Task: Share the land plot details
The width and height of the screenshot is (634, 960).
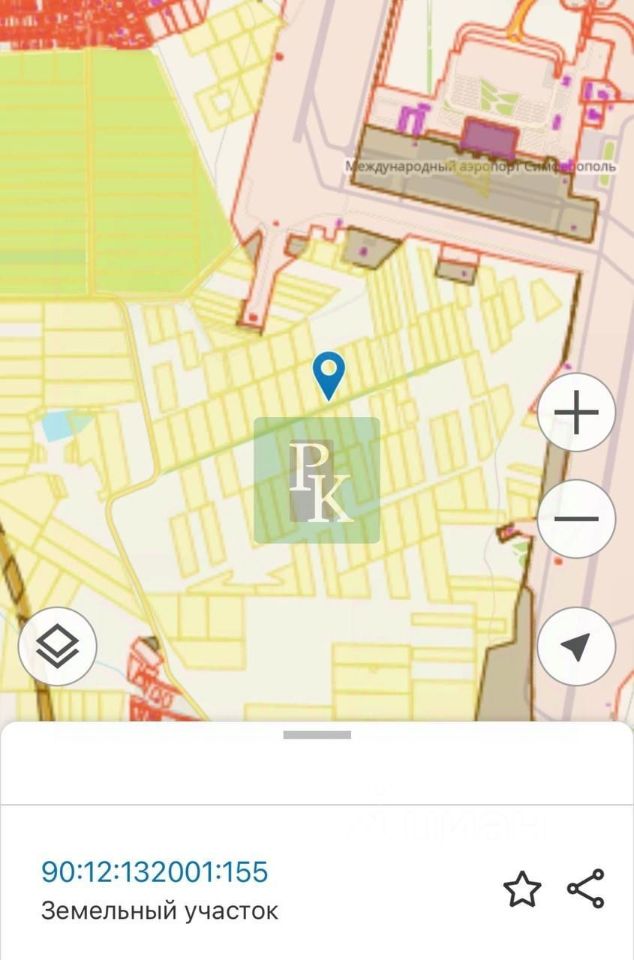Action: pyautogui.click(x=586, y=889)
